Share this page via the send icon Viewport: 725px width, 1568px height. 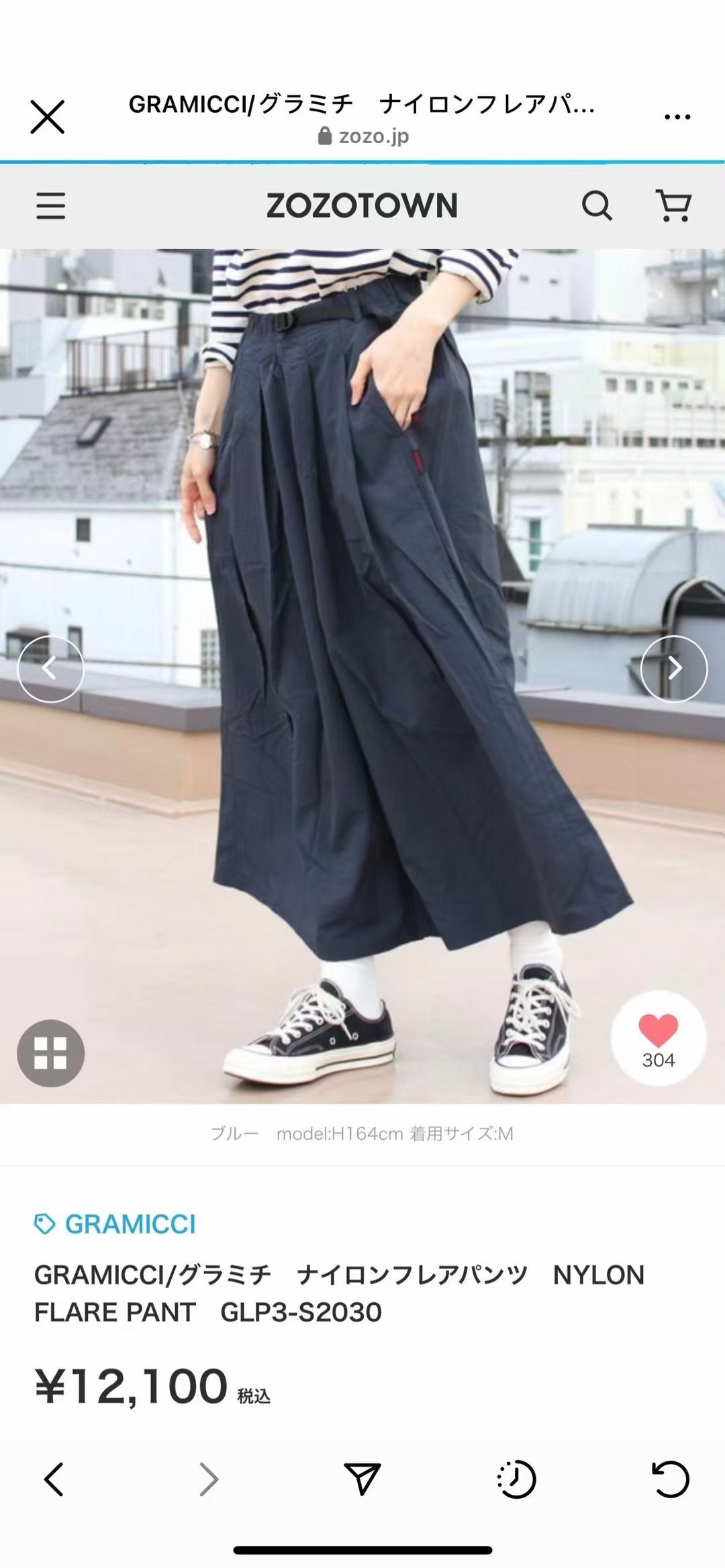pyautogui.click(x=362, y=1479)
